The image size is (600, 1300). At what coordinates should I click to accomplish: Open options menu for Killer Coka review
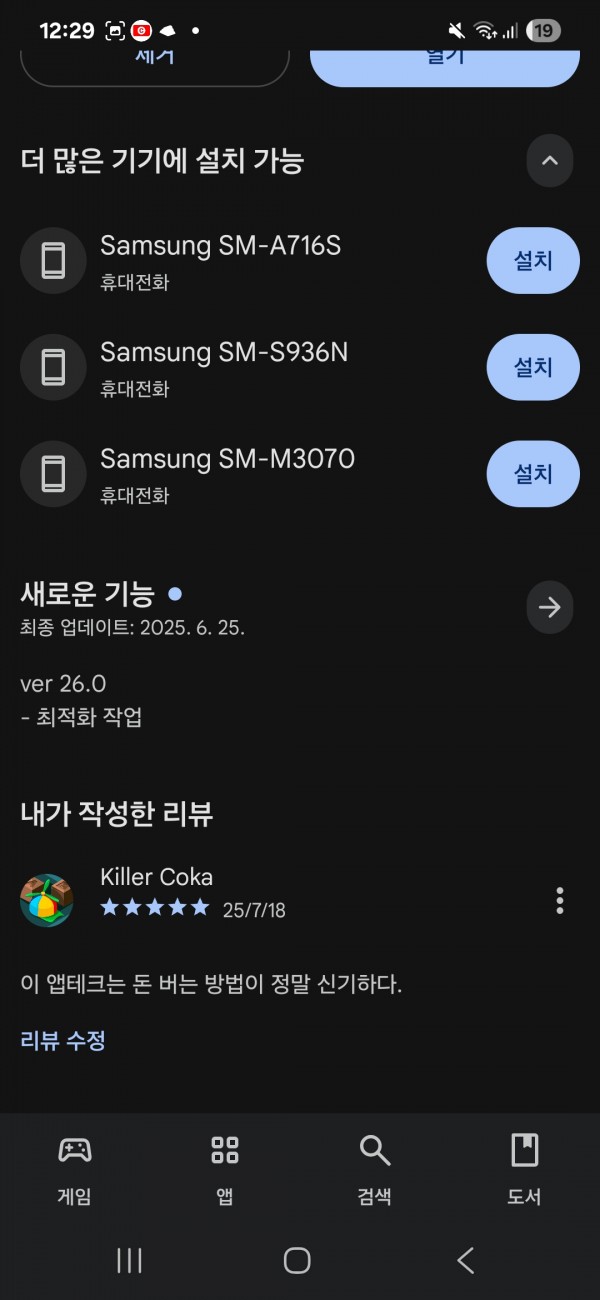(x=560, y=900)
